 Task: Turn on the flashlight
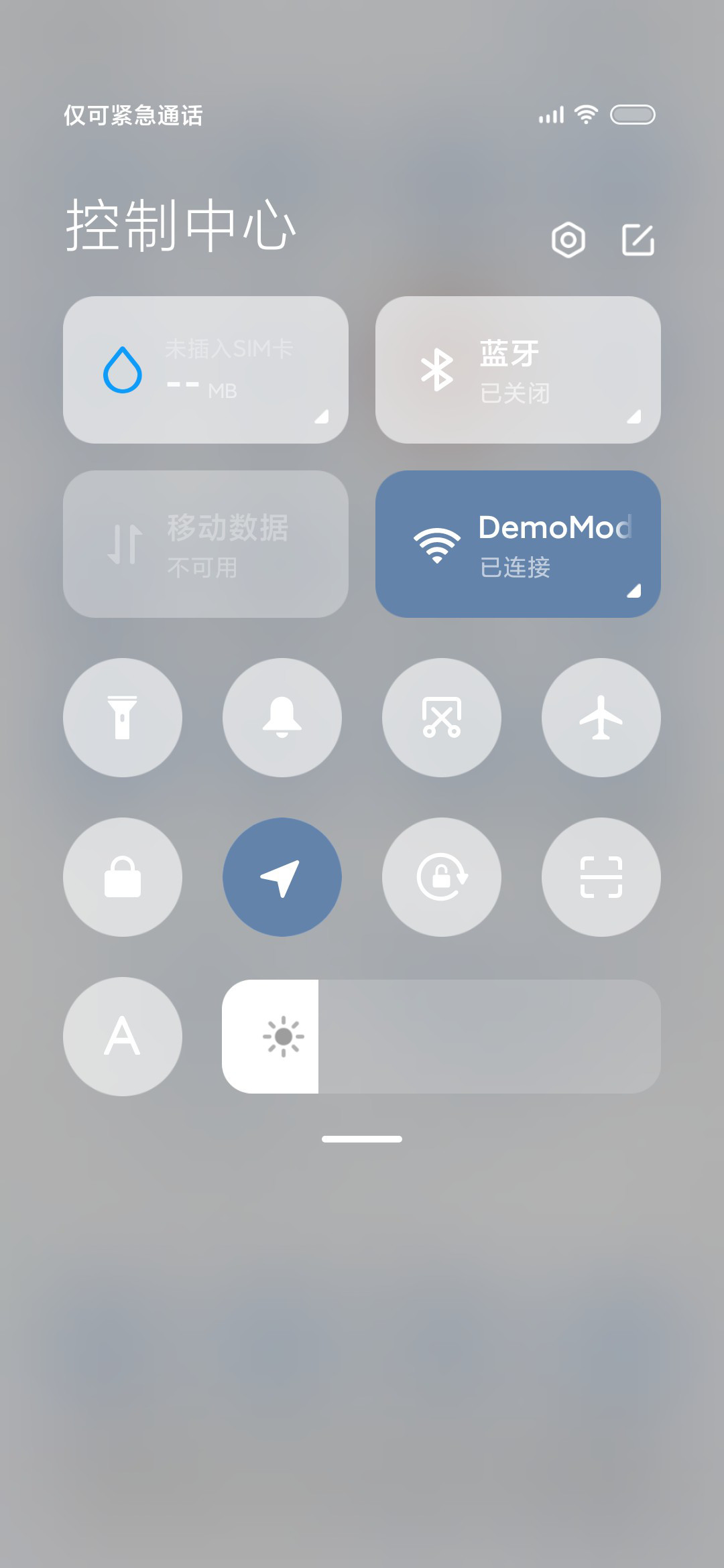point(123,718)
